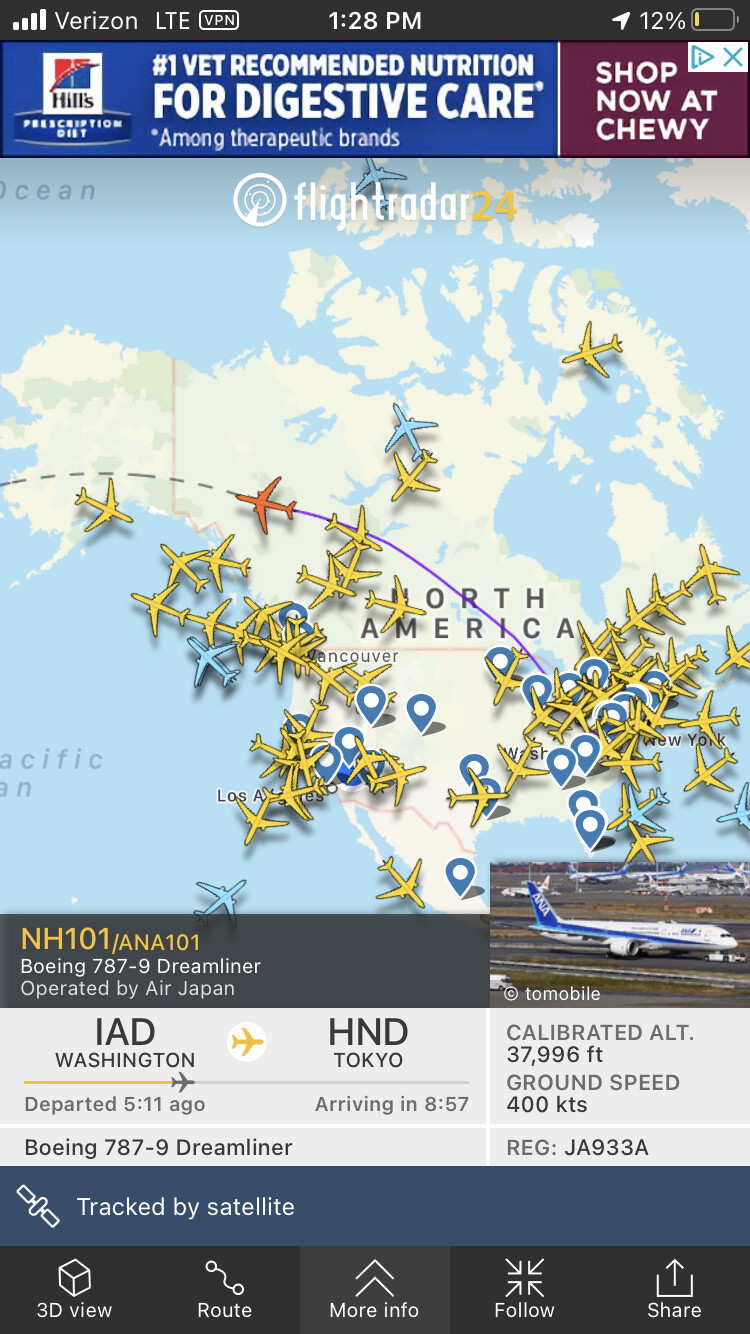View the ANA aircraft photo
The image size is (750, 1334).
click(619, 932)
